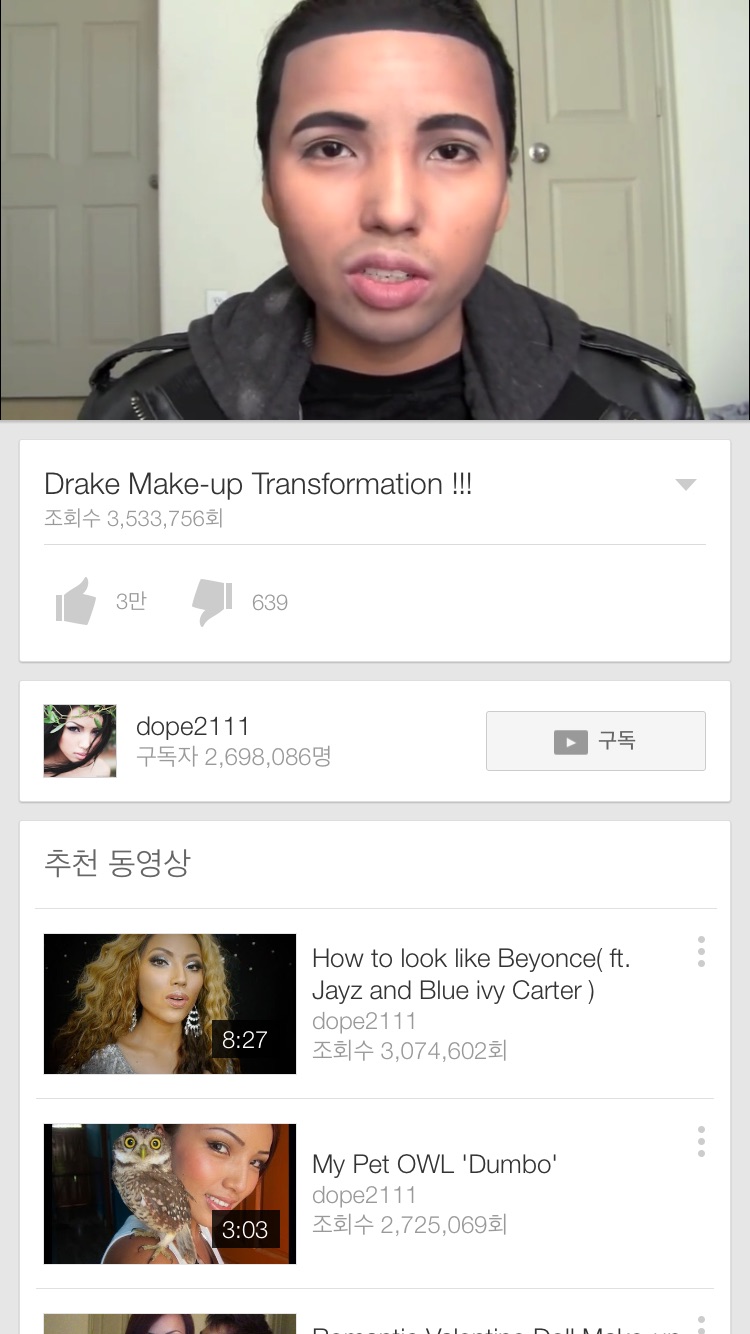This screenshot has height=1334, width=750.
Task: Expand the video description arrow
Action: (x=685, y=485)
